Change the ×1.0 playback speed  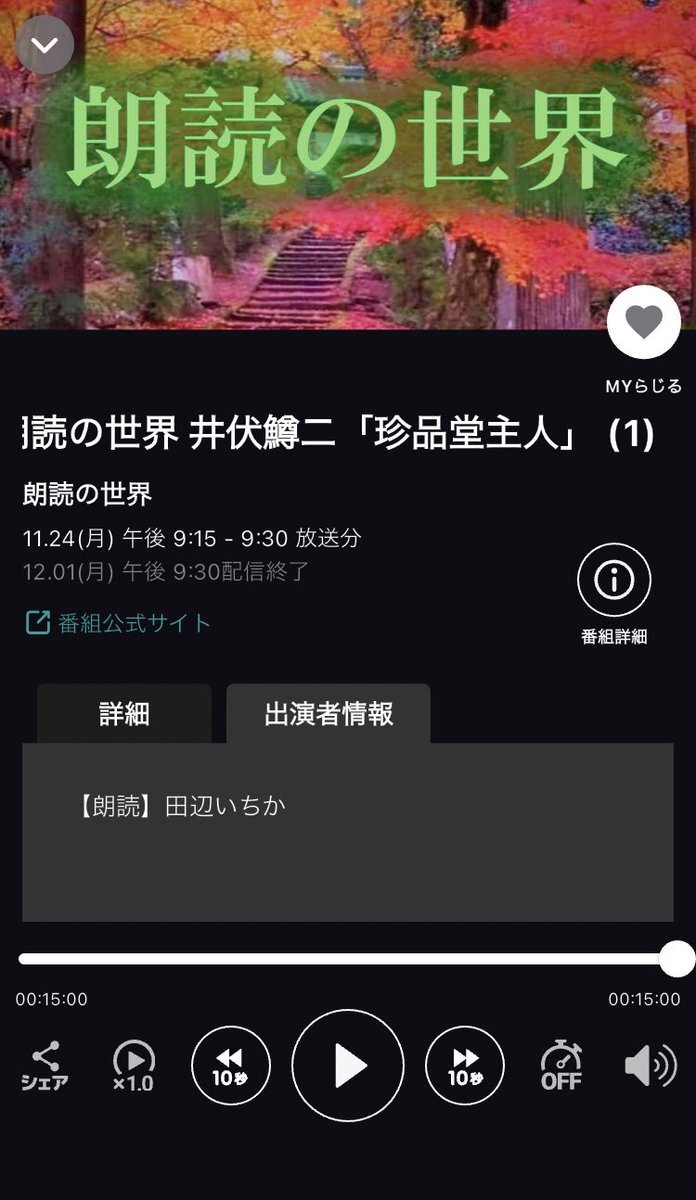pos(133,1066)
